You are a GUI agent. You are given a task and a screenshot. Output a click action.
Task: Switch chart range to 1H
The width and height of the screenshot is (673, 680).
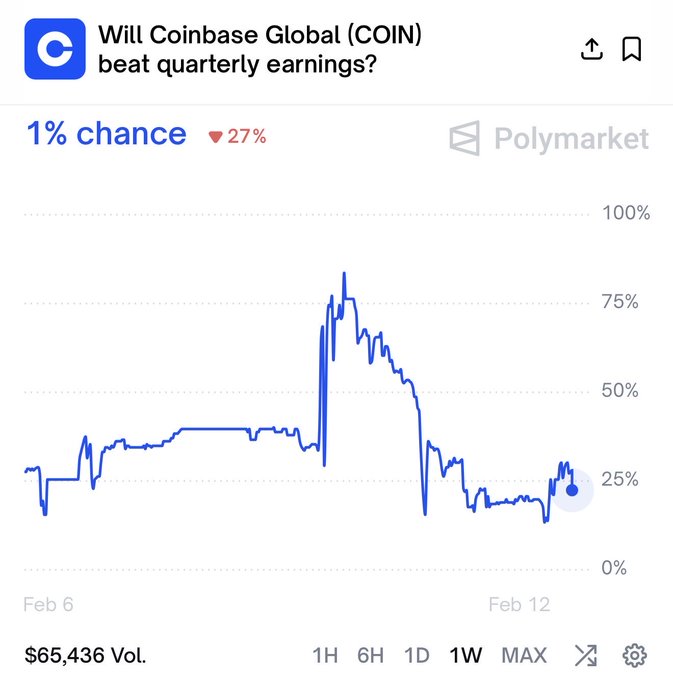[x=325, y=656]
